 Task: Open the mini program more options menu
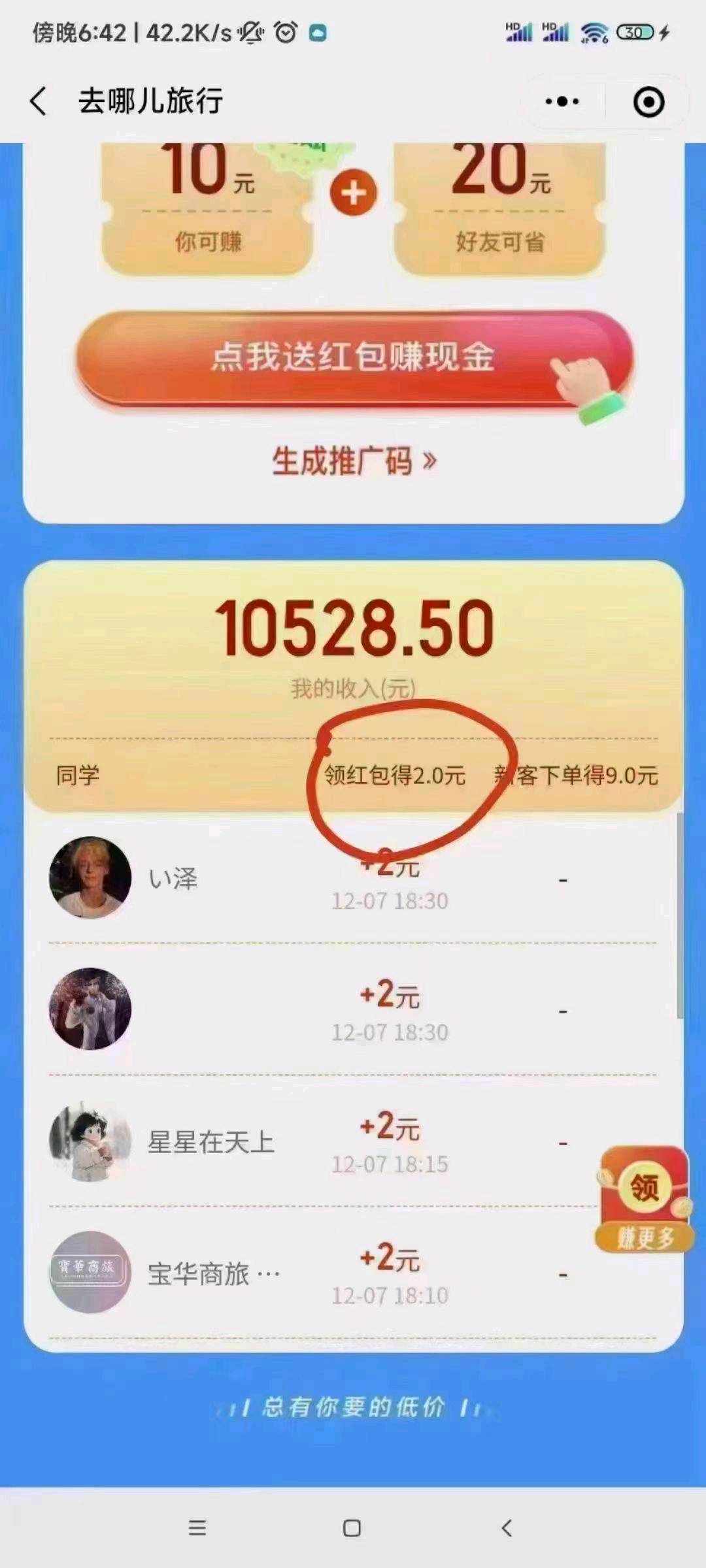pos(562,102)
